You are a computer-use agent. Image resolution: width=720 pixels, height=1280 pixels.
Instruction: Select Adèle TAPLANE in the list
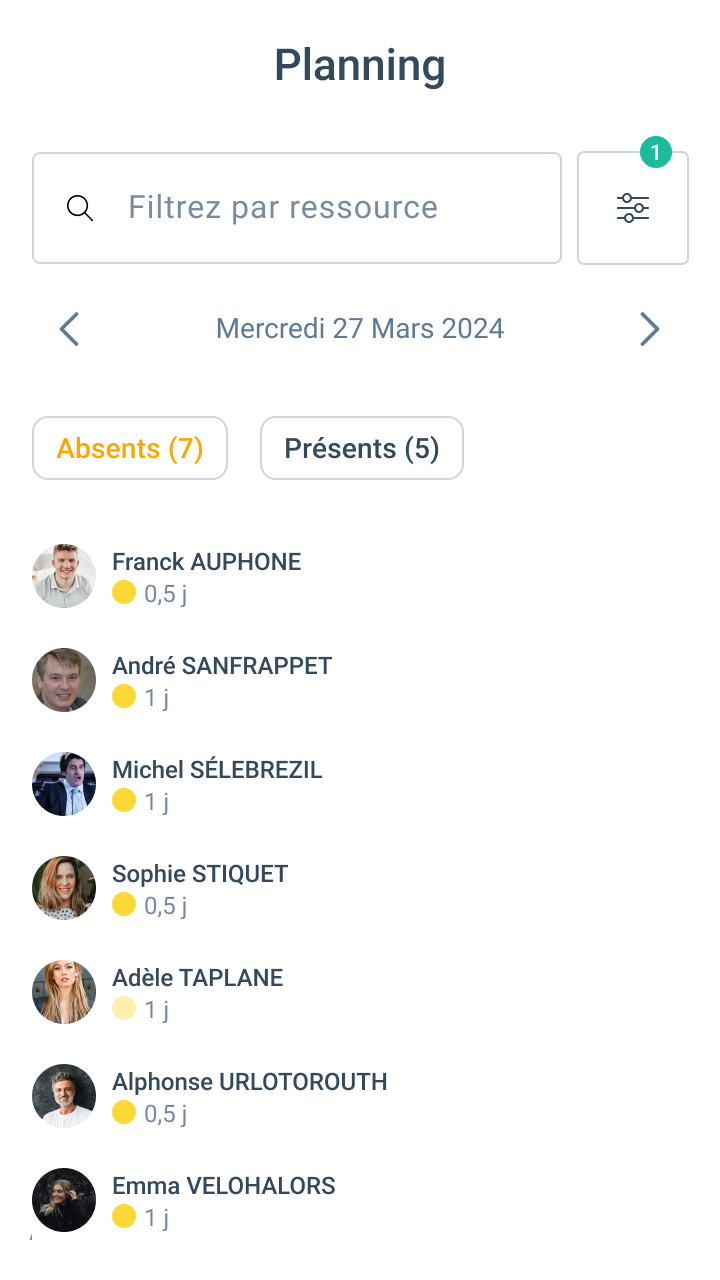(x=360, y=992)
